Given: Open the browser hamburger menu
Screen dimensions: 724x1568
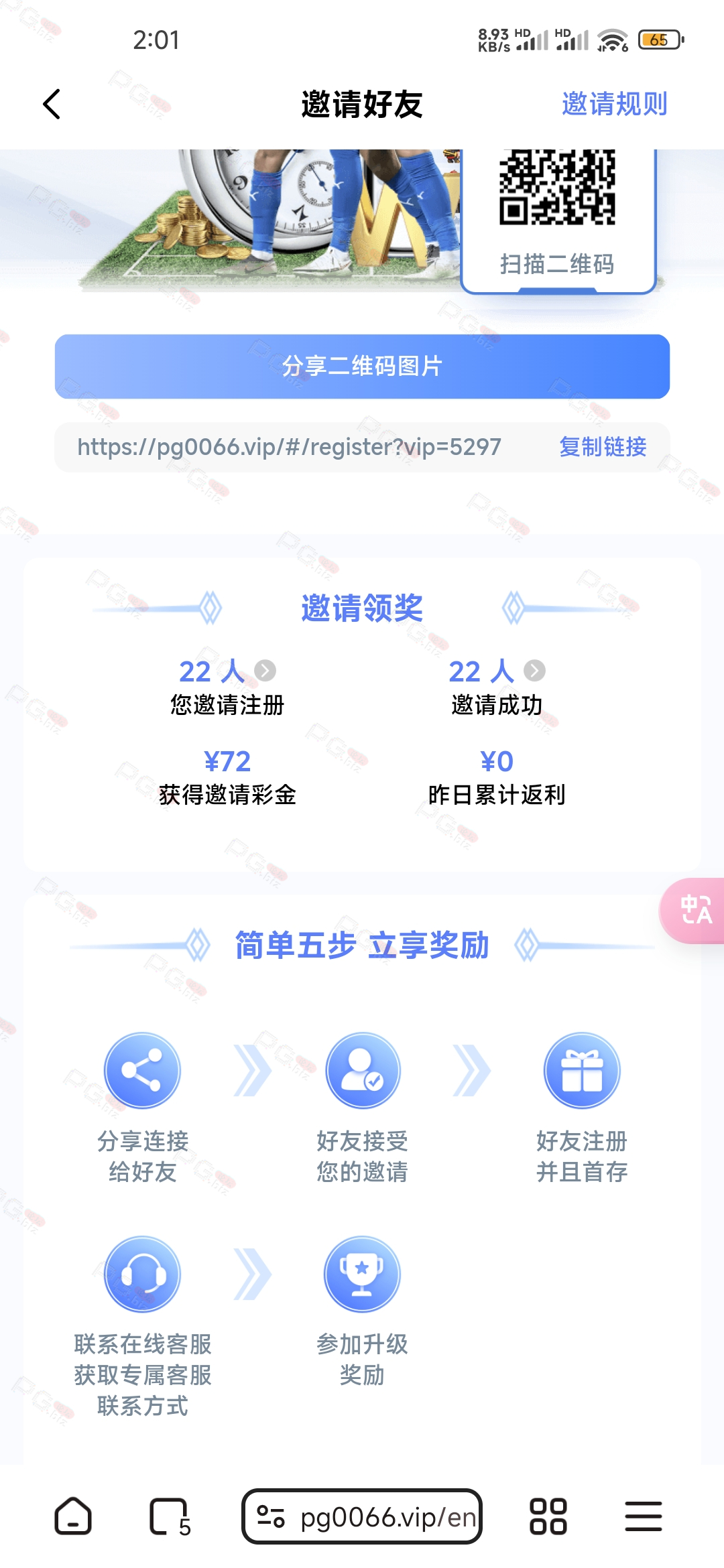Looking at the screenshot, I should coord(644,1516).
